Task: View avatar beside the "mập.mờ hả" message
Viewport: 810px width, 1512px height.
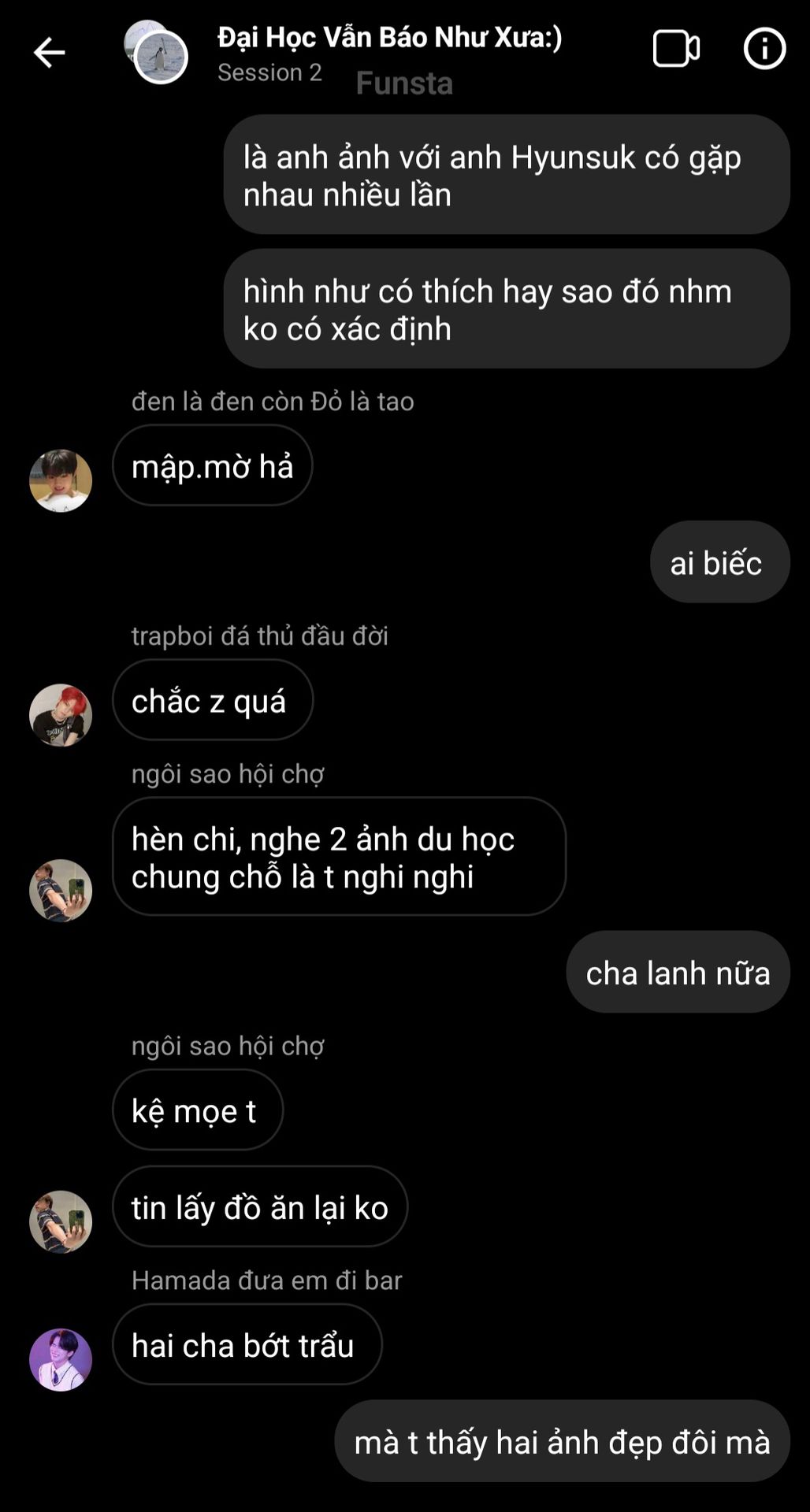Action: click(61, 480)
